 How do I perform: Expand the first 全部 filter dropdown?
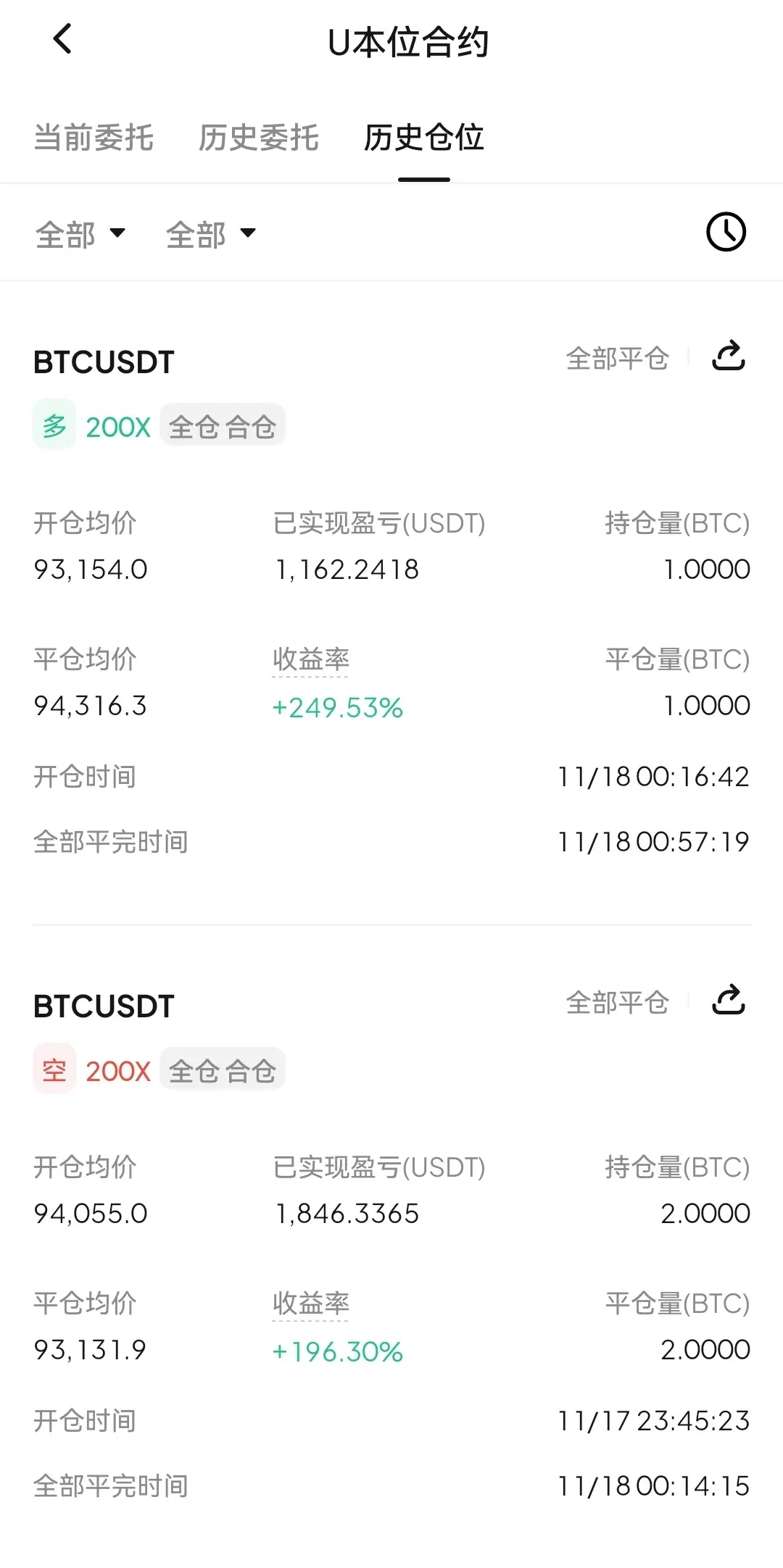click(x=80, y=234)
